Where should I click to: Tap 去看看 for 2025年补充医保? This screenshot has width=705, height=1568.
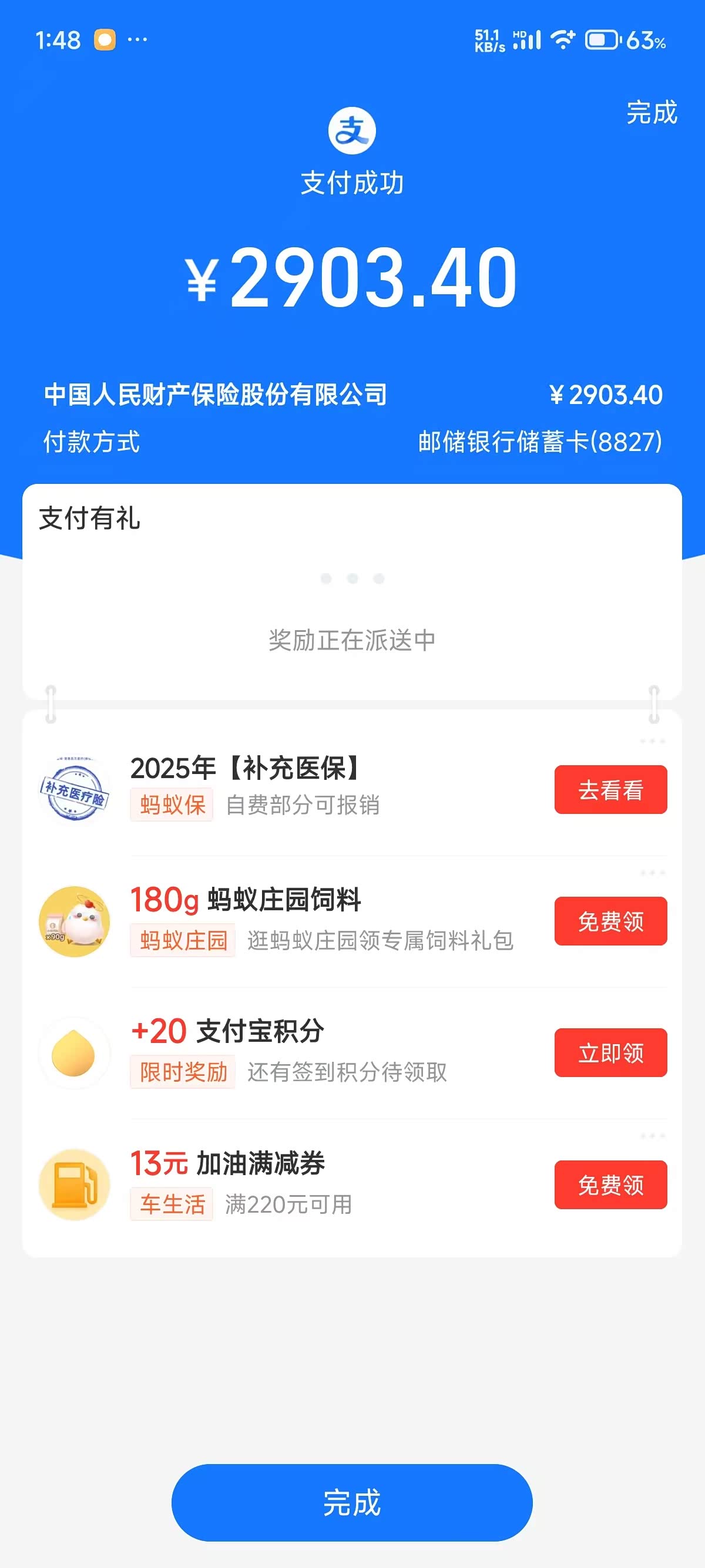pos(610,789)
